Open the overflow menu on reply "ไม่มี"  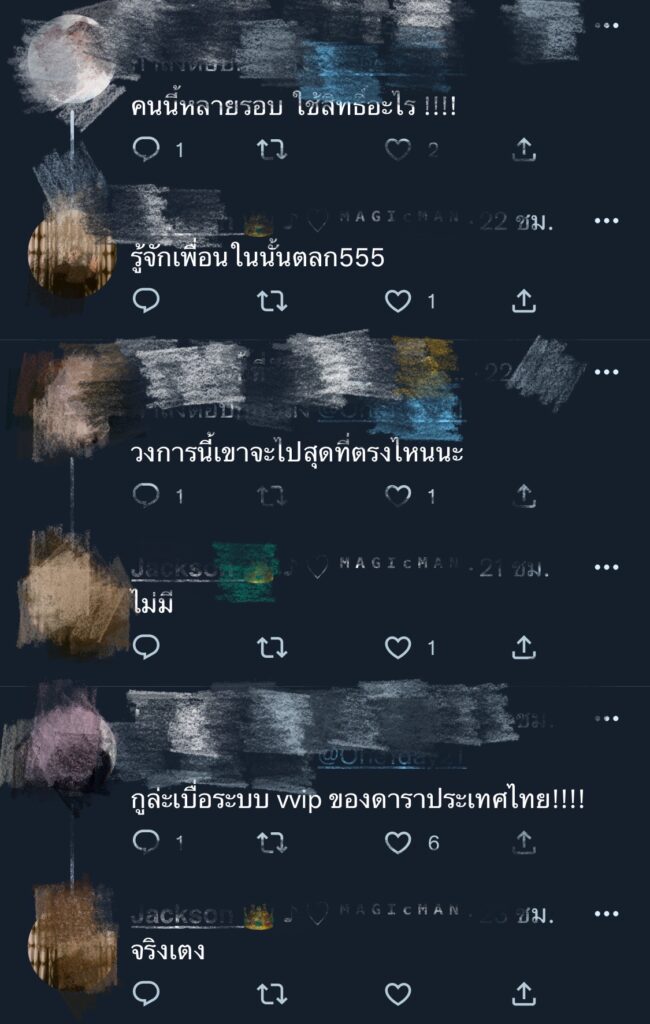(x=606, y=568)
